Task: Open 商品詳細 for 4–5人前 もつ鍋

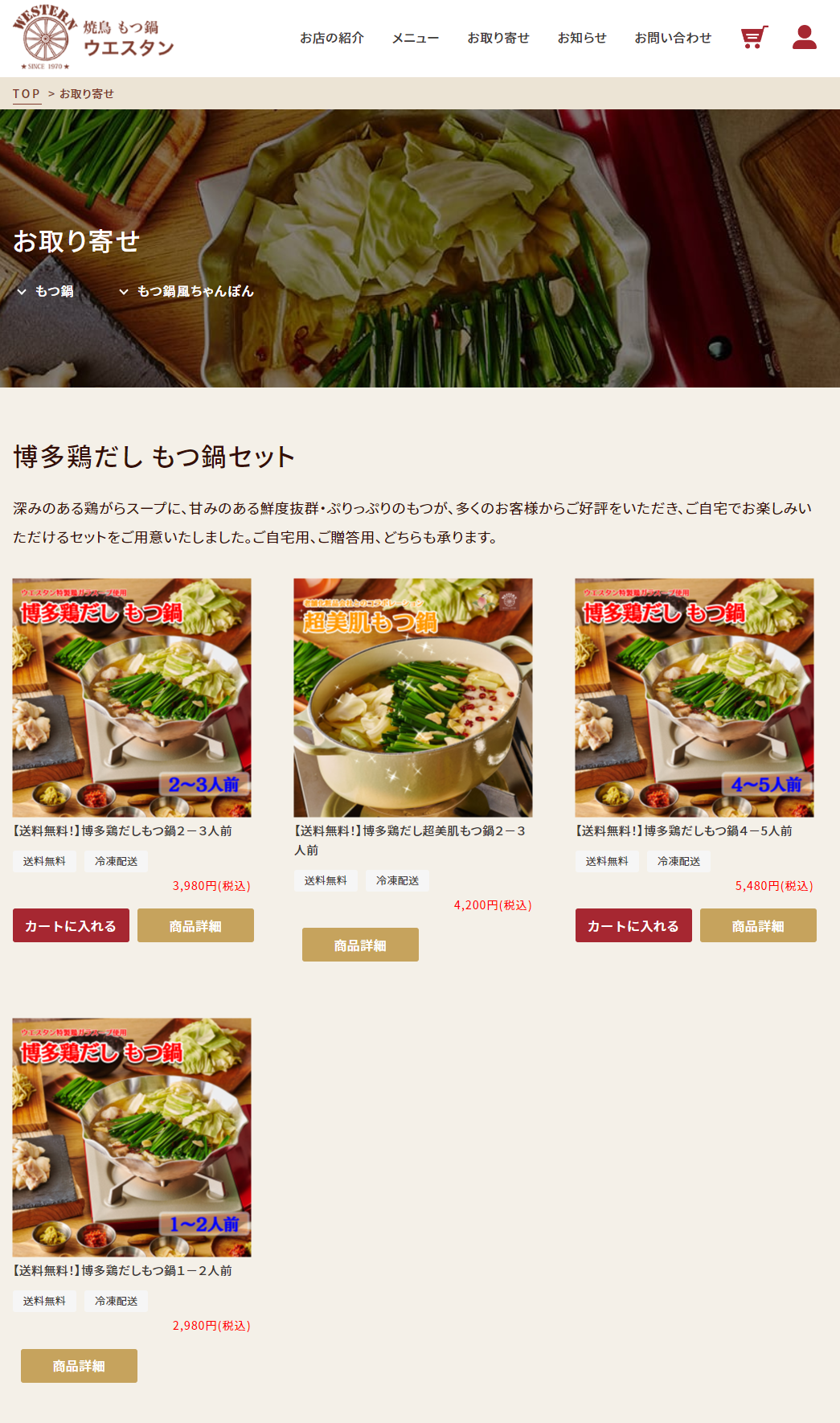Action: (x=758, y=925)
